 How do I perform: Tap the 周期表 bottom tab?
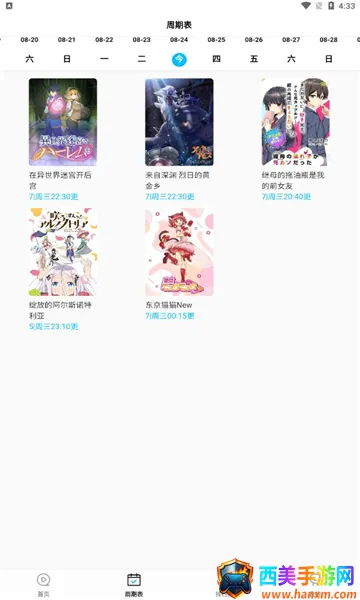(x=134, y=585)
